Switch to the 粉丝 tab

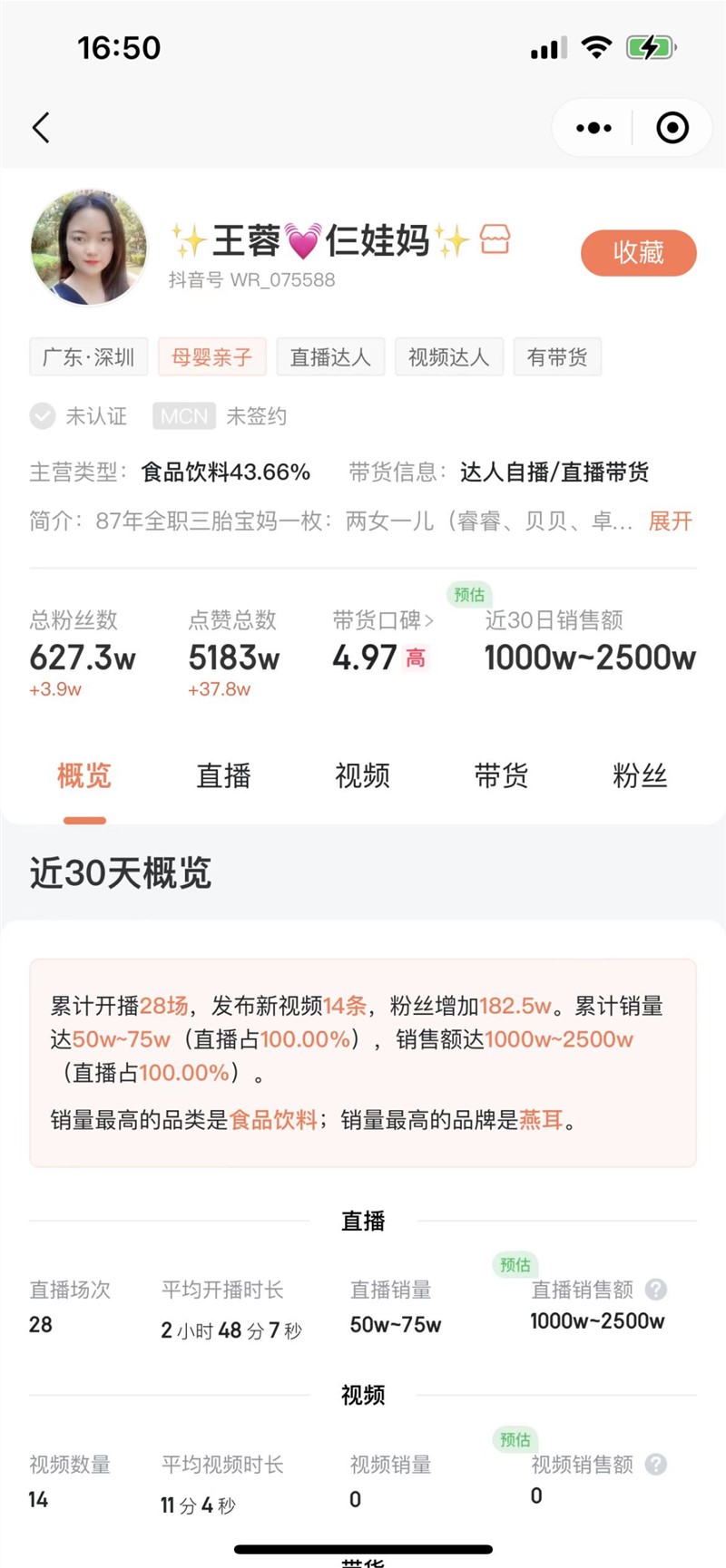[640, 776]
